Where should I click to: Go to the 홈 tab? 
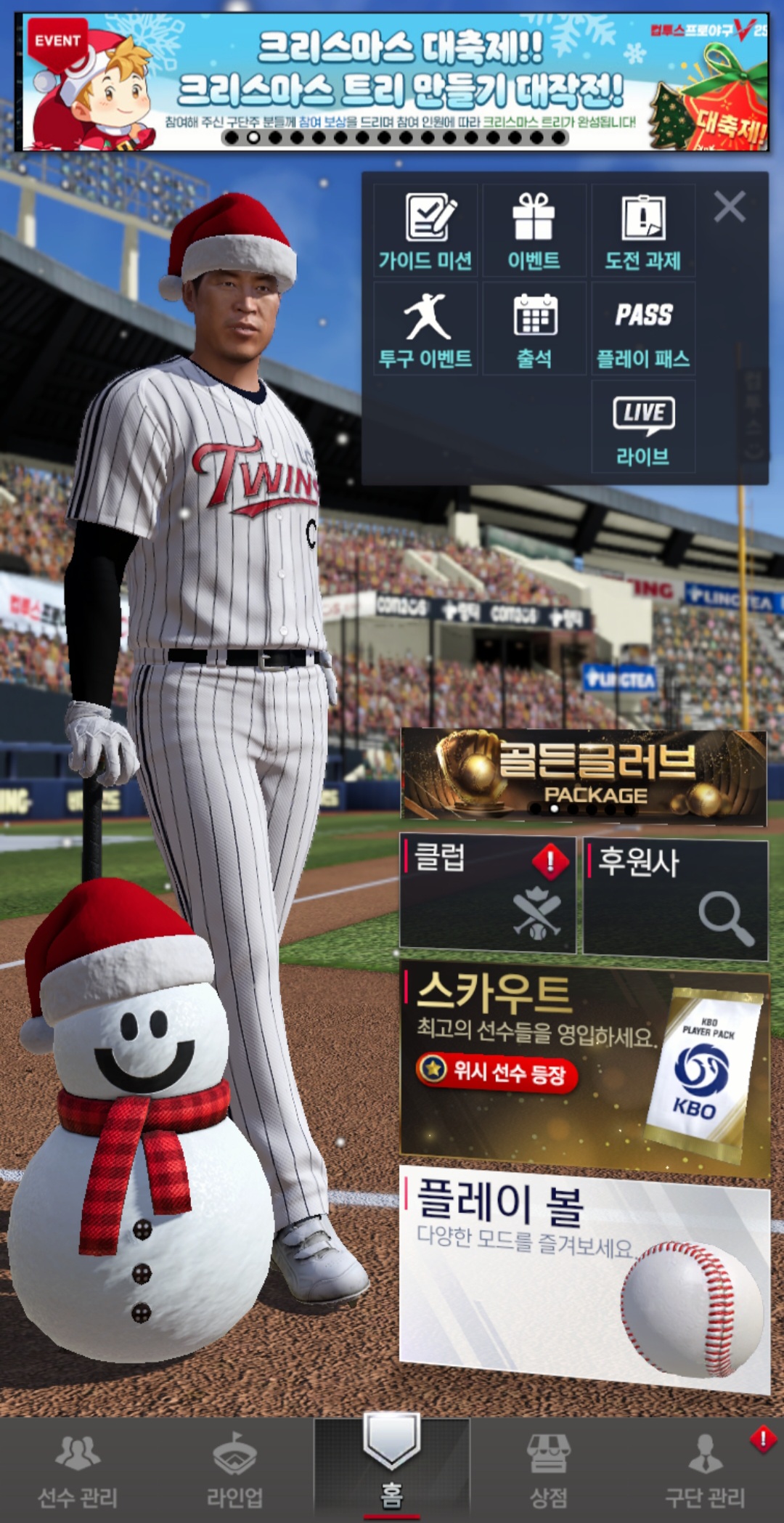point(391,1471)
